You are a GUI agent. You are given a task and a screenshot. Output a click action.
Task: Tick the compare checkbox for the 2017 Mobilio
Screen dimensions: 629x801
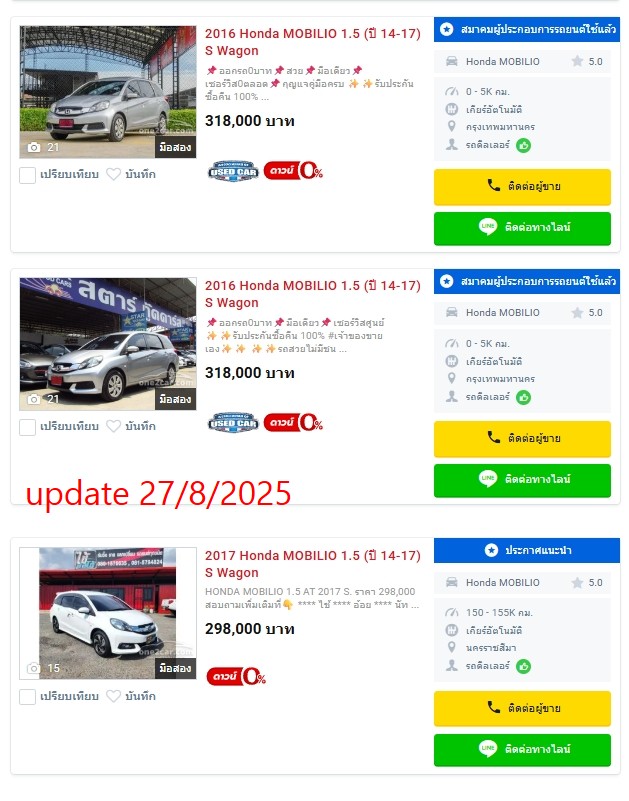pos(28,696)
